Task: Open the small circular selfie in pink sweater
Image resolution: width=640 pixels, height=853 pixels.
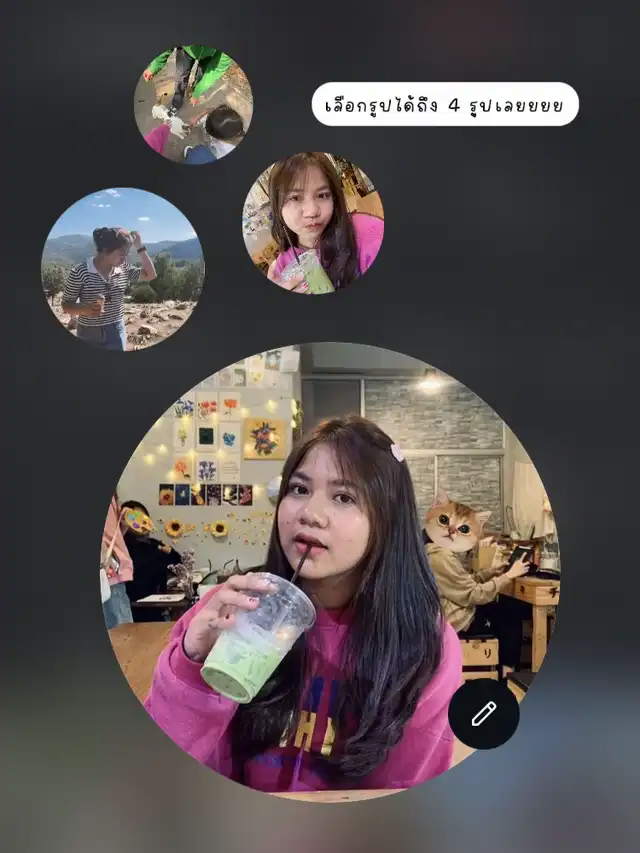Action: [313, 223]
